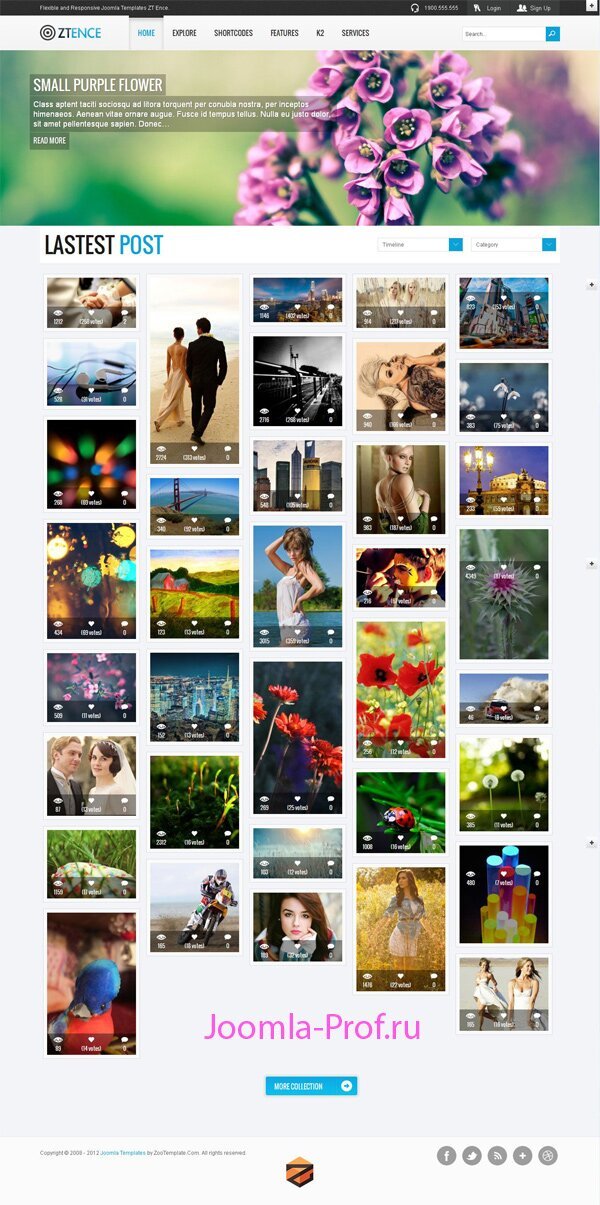Open the Twitter icon in footer

click(471, 1156)
